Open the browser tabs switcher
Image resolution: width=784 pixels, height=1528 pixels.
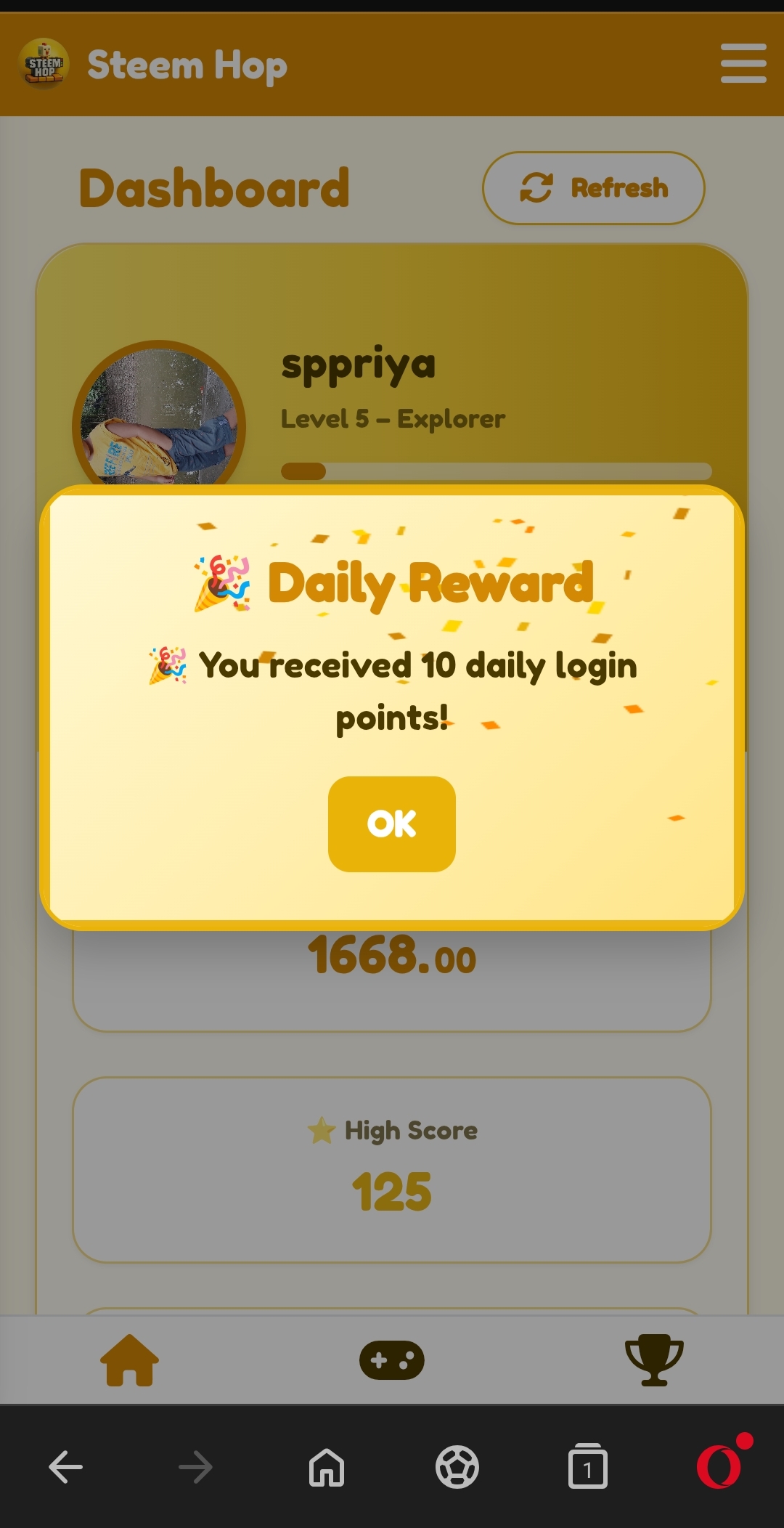587,1467
